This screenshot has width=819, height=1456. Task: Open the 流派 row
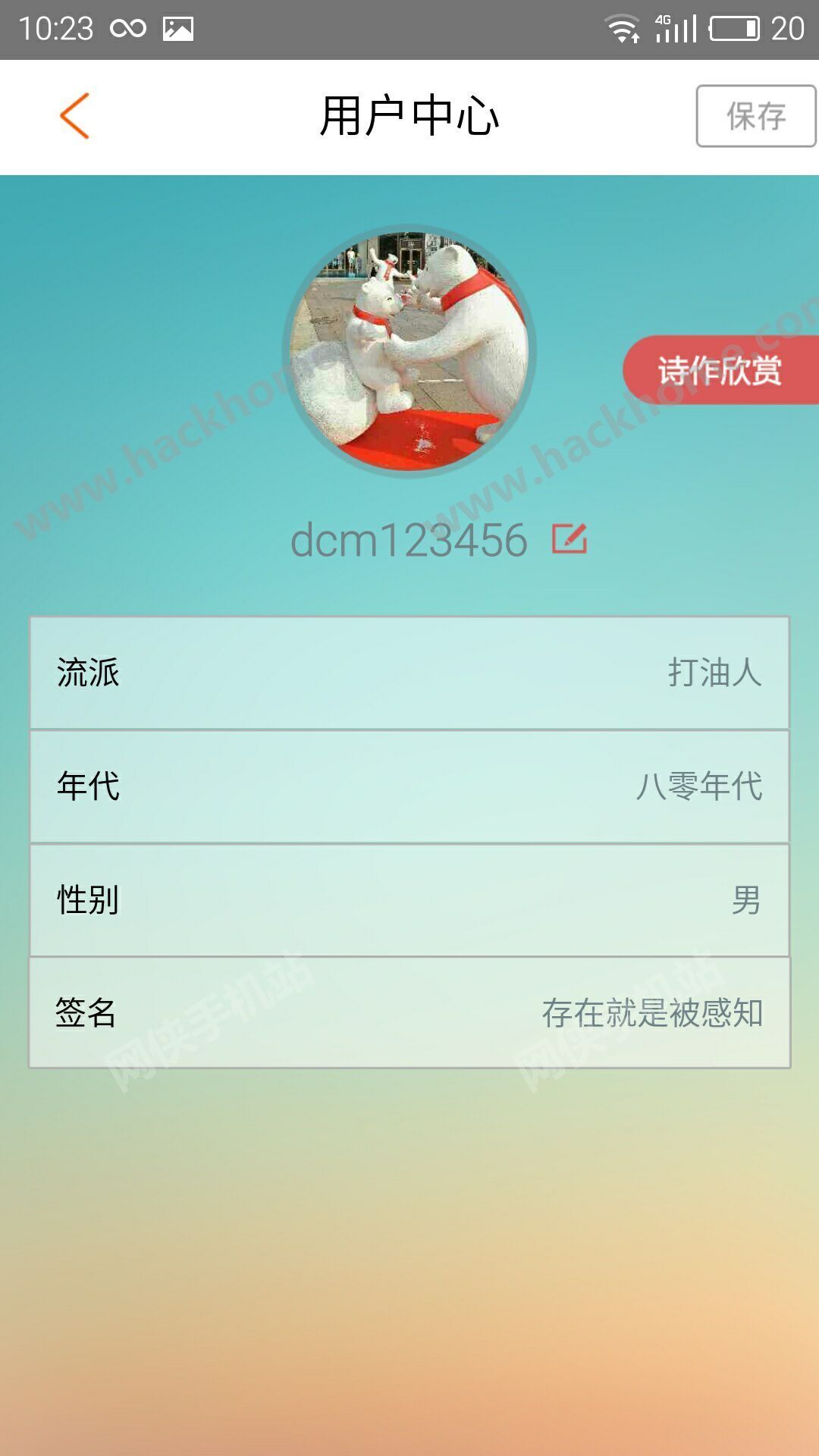409,673
